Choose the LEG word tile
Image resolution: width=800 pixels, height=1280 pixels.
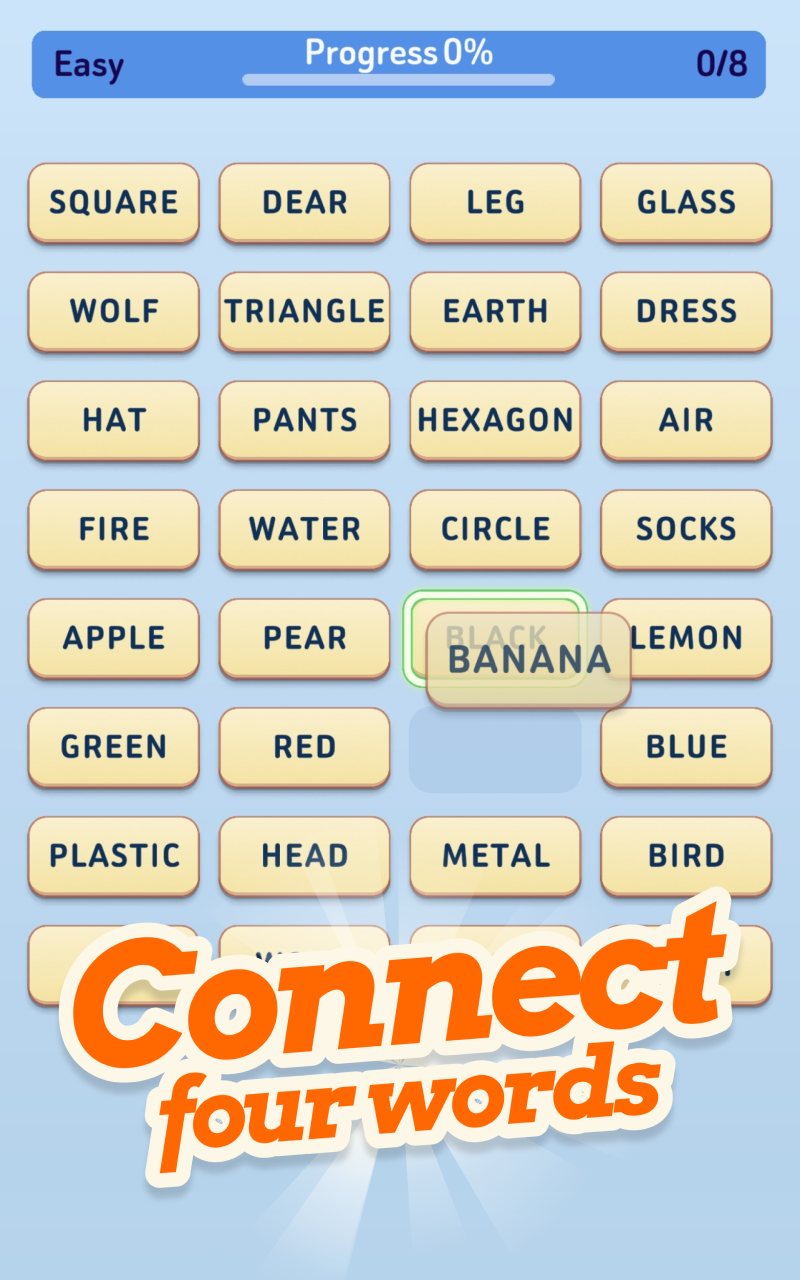(495, 202)
